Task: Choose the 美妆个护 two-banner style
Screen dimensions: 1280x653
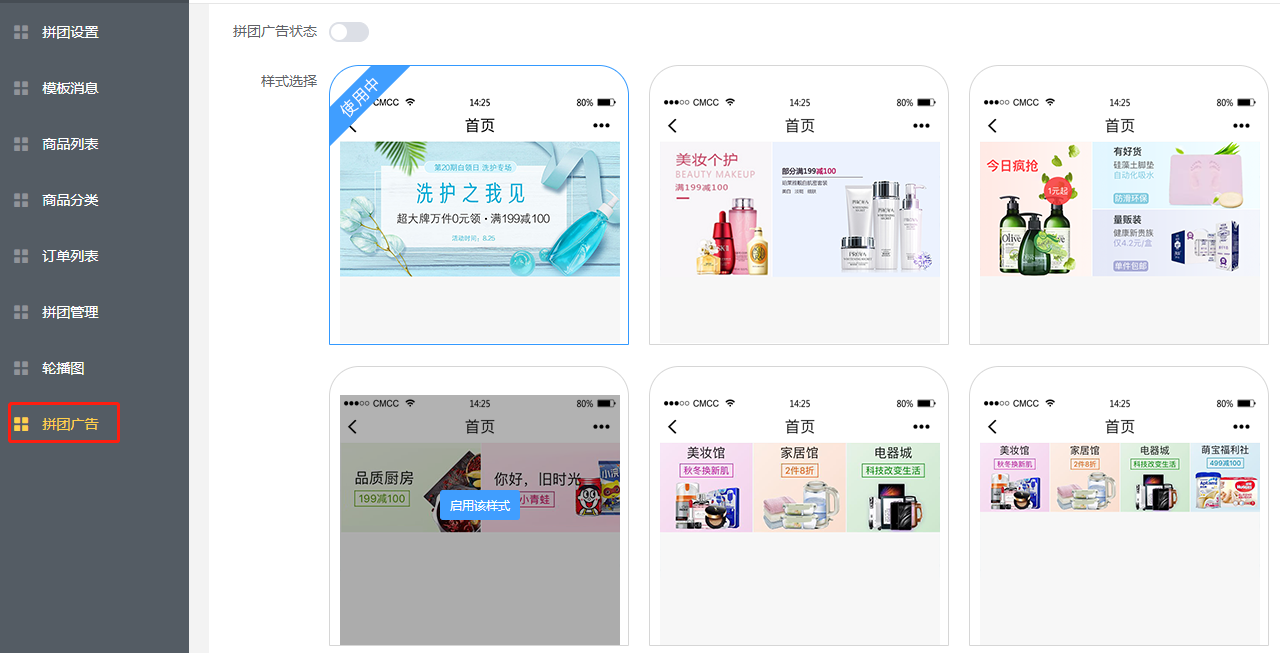Action: pos(799,209)
